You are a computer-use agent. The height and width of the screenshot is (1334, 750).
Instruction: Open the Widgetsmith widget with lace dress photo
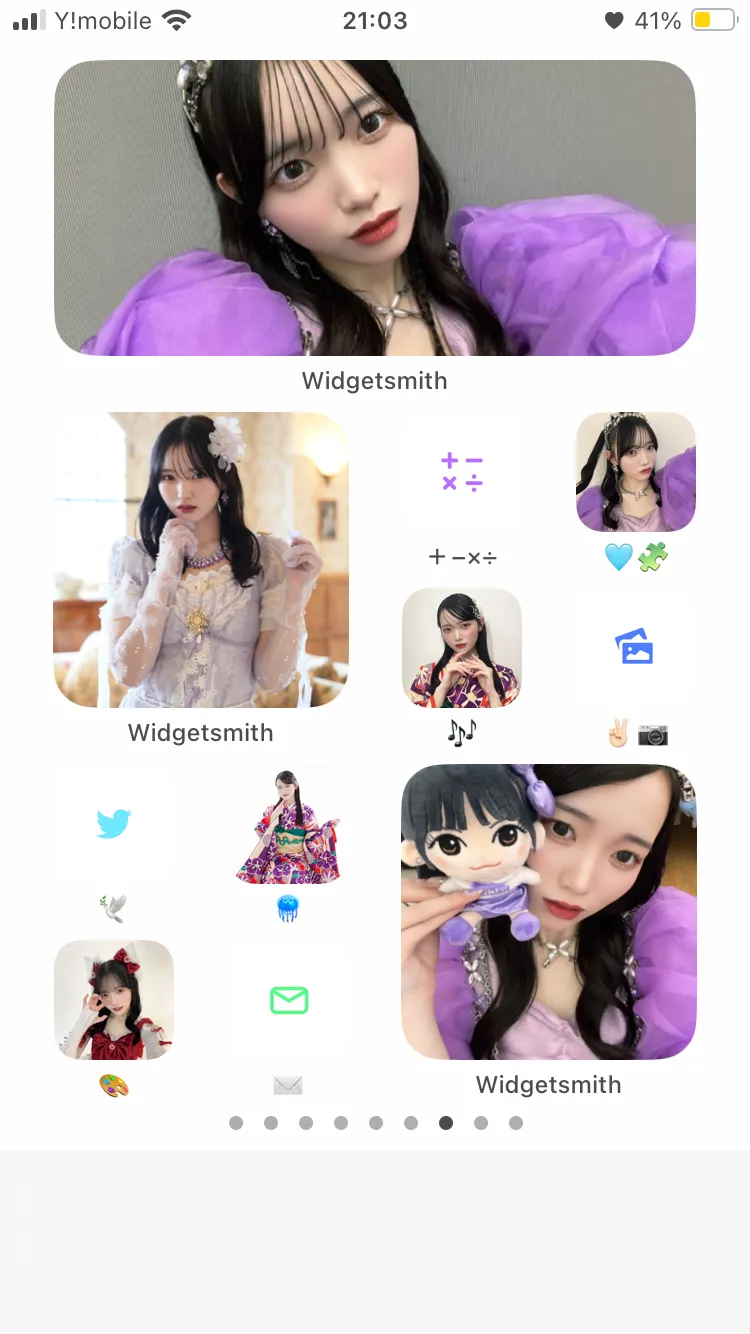coord(201,560)
